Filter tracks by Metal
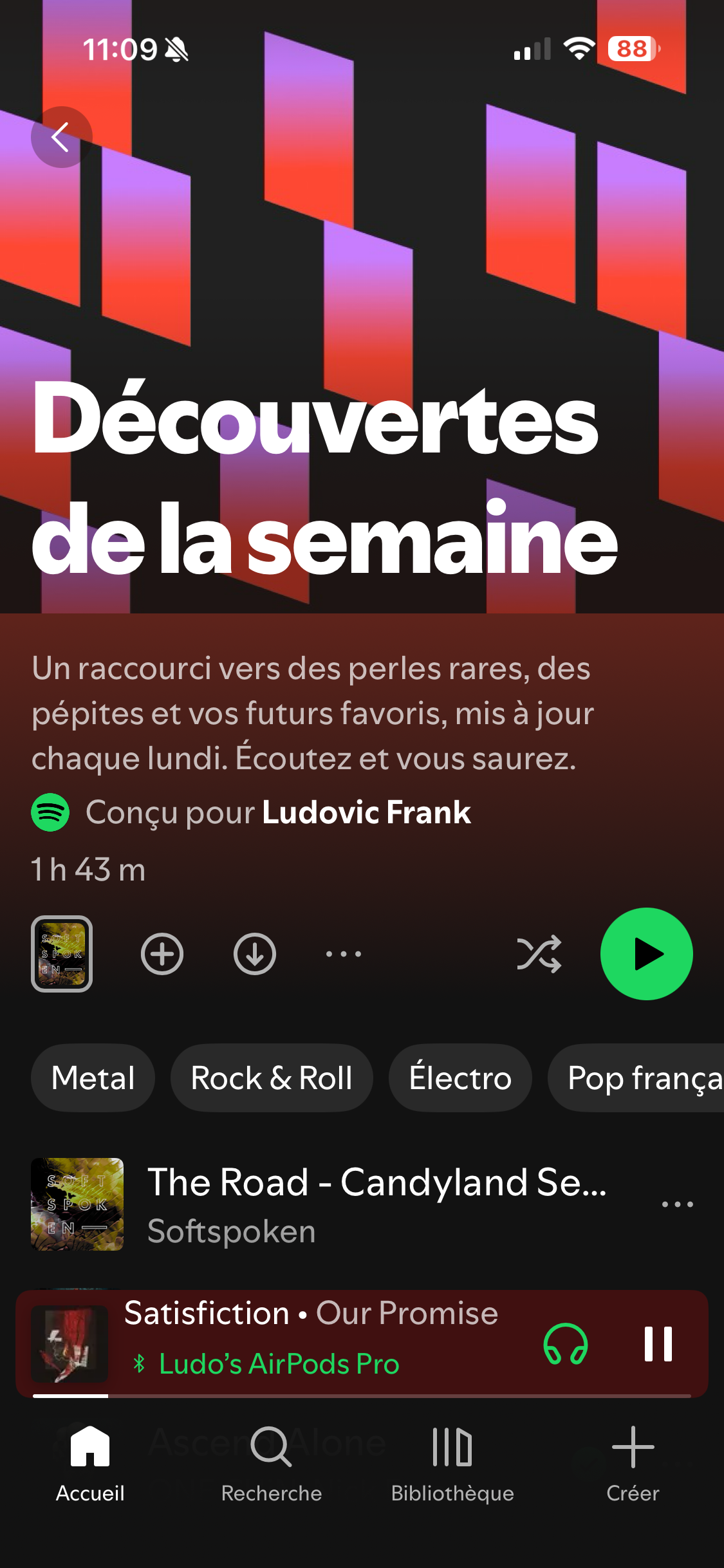Viewport: 724px width, 1568px height. [x=93, y=1078]
